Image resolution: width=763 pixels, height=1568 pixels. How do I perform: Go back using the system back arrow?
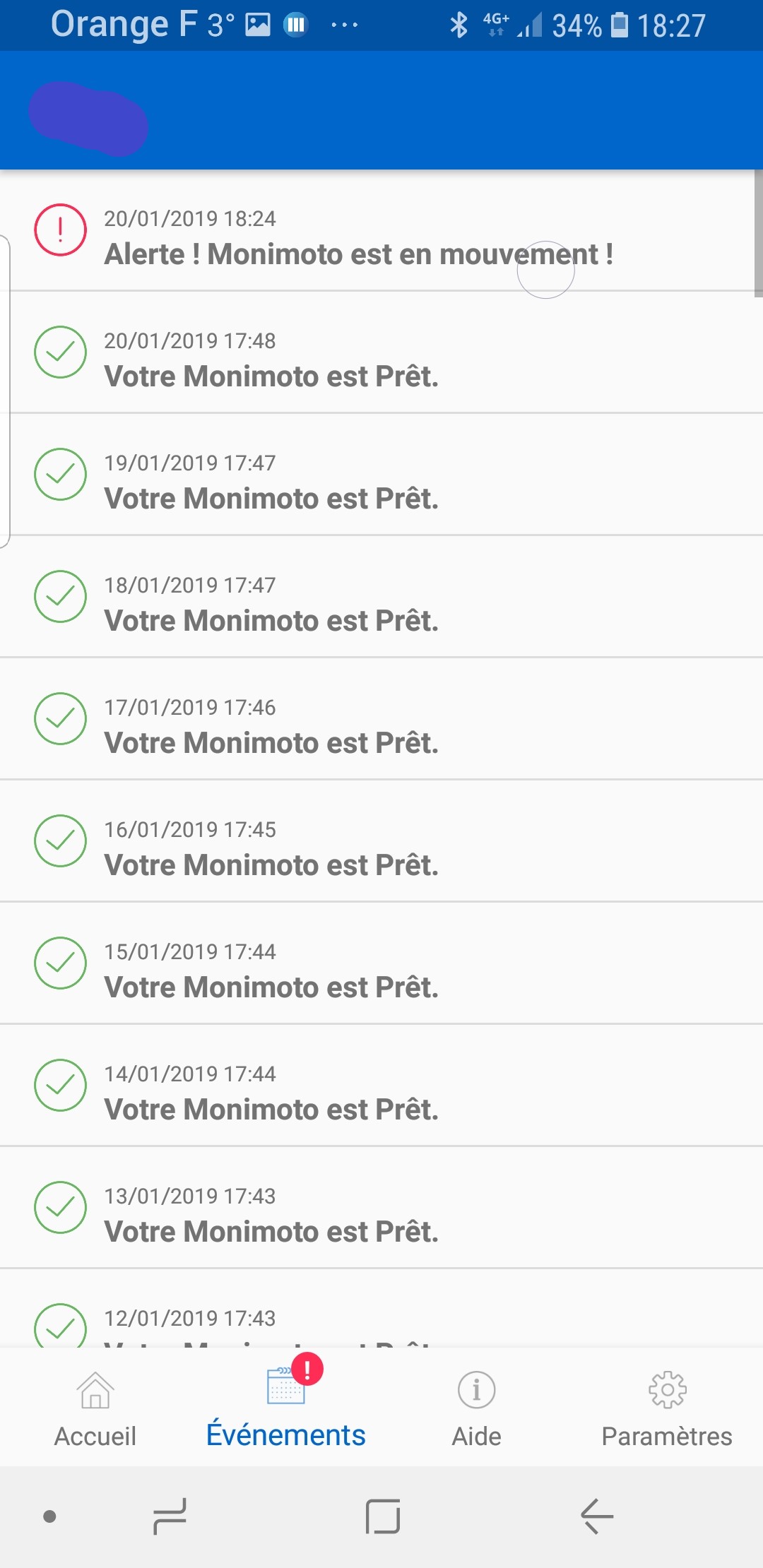pyautogui.click(x=596, y=1516)
